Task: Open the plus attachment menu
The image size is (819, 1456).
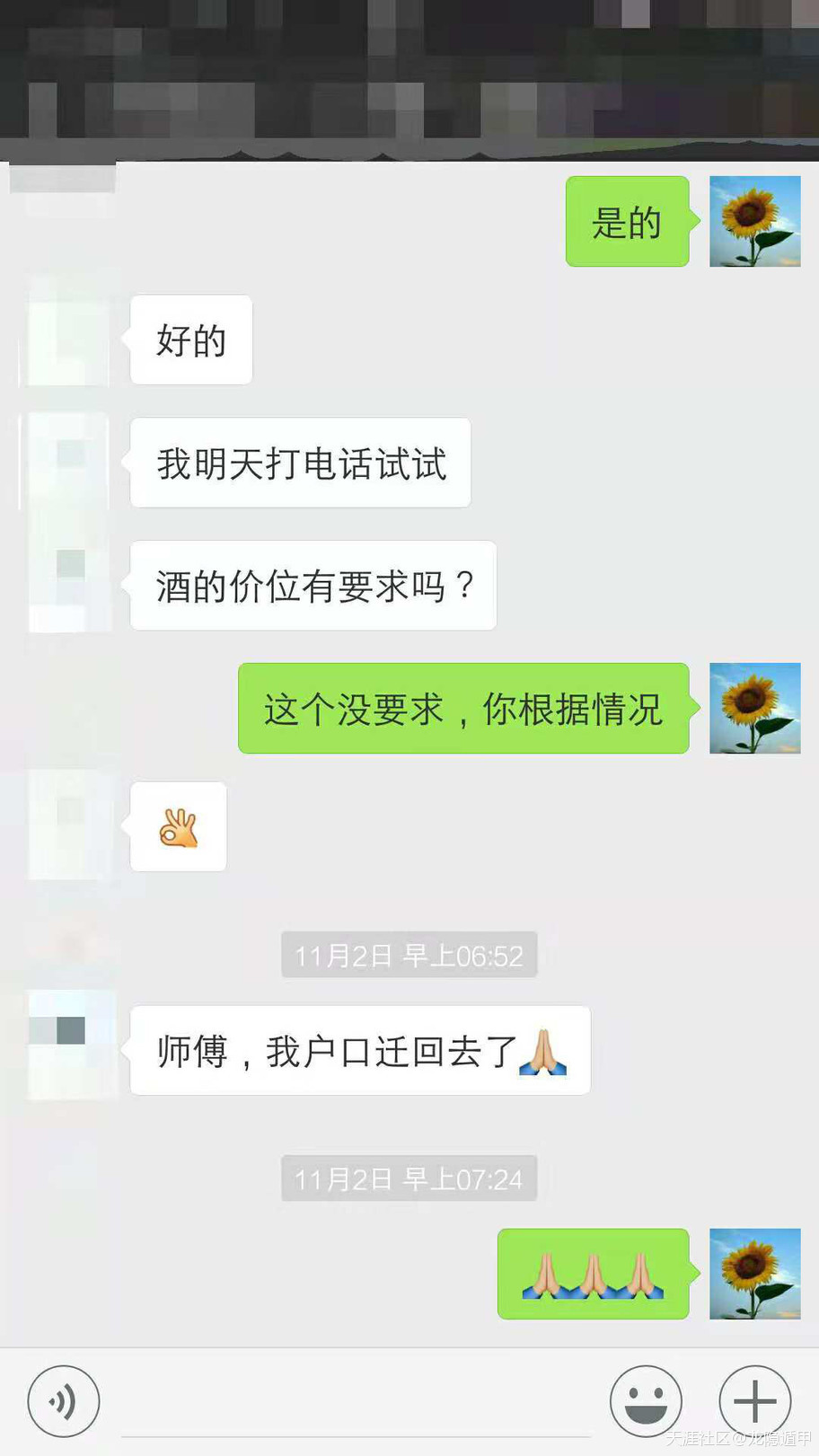Action: [x=754, y=1401]
